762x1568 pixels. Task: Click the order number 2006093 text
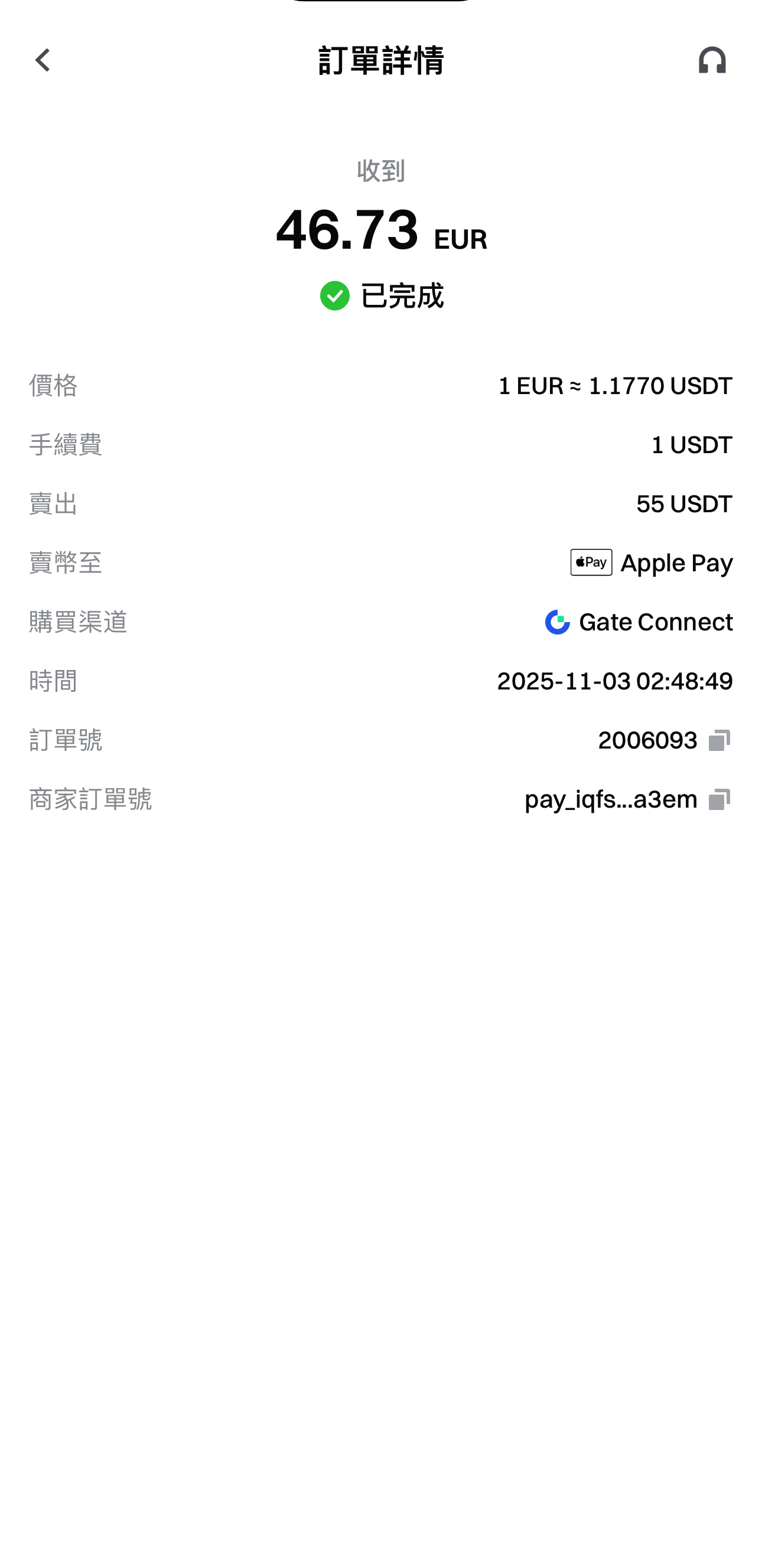647,740
